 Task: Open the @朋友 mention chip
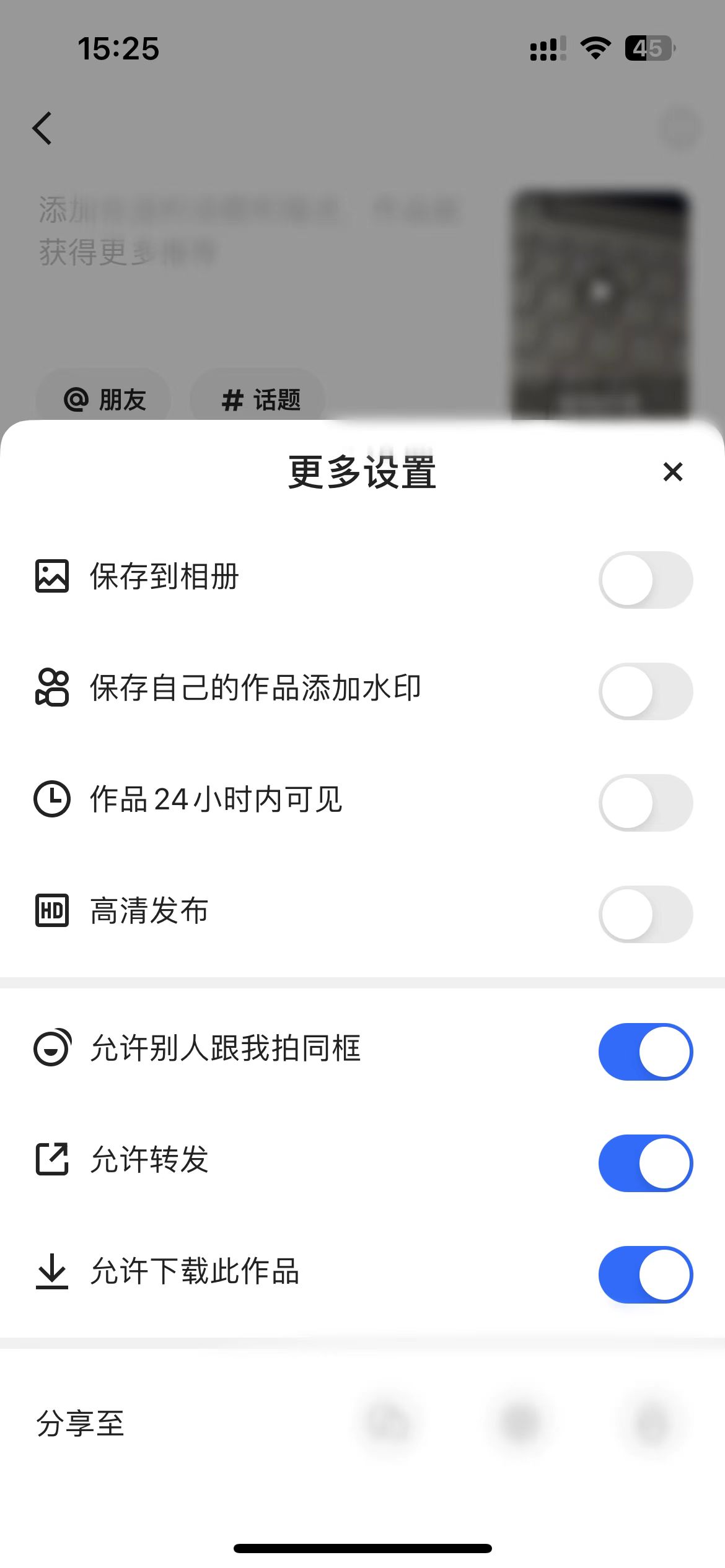tap(103, 399)
